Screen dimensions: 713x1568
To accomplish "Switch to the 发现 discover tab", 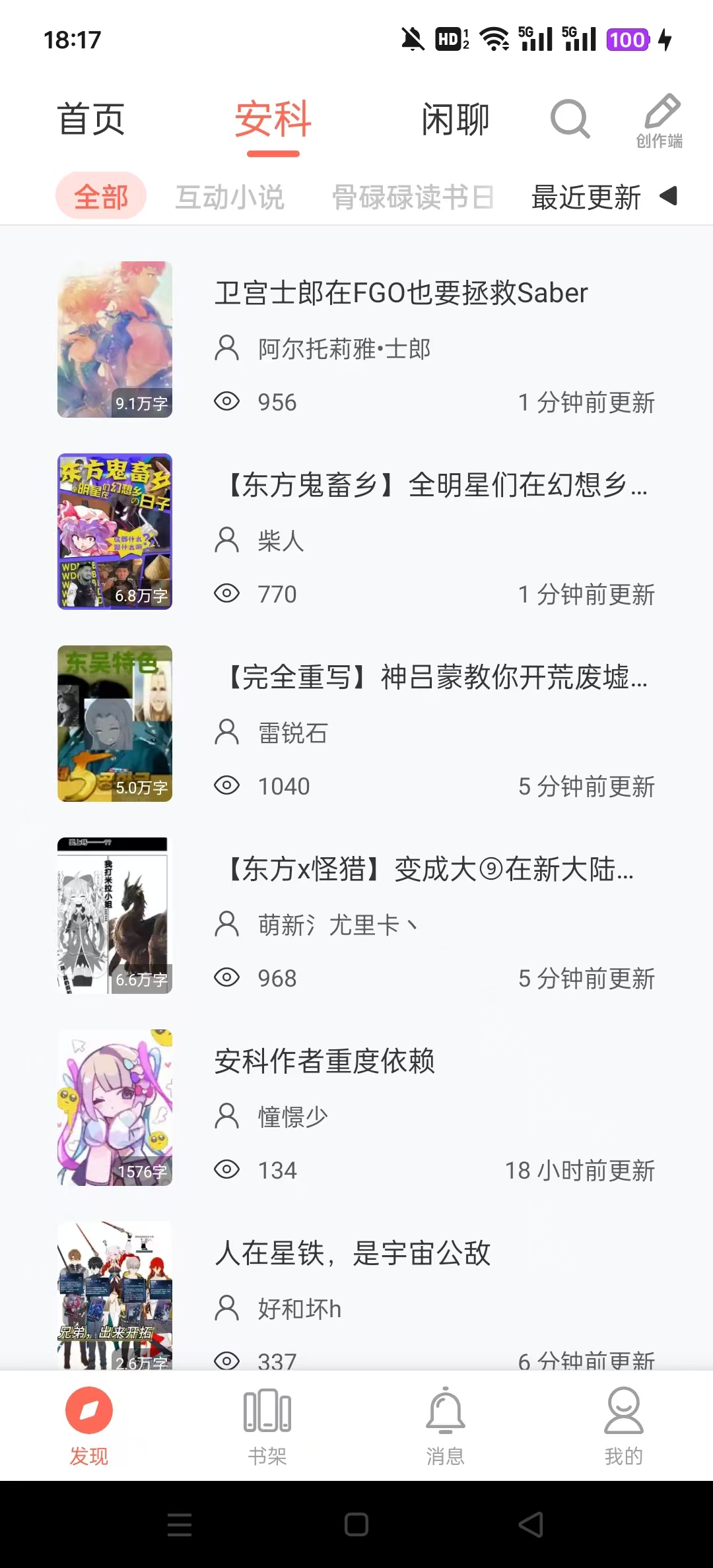I will tap(89, 1425).
